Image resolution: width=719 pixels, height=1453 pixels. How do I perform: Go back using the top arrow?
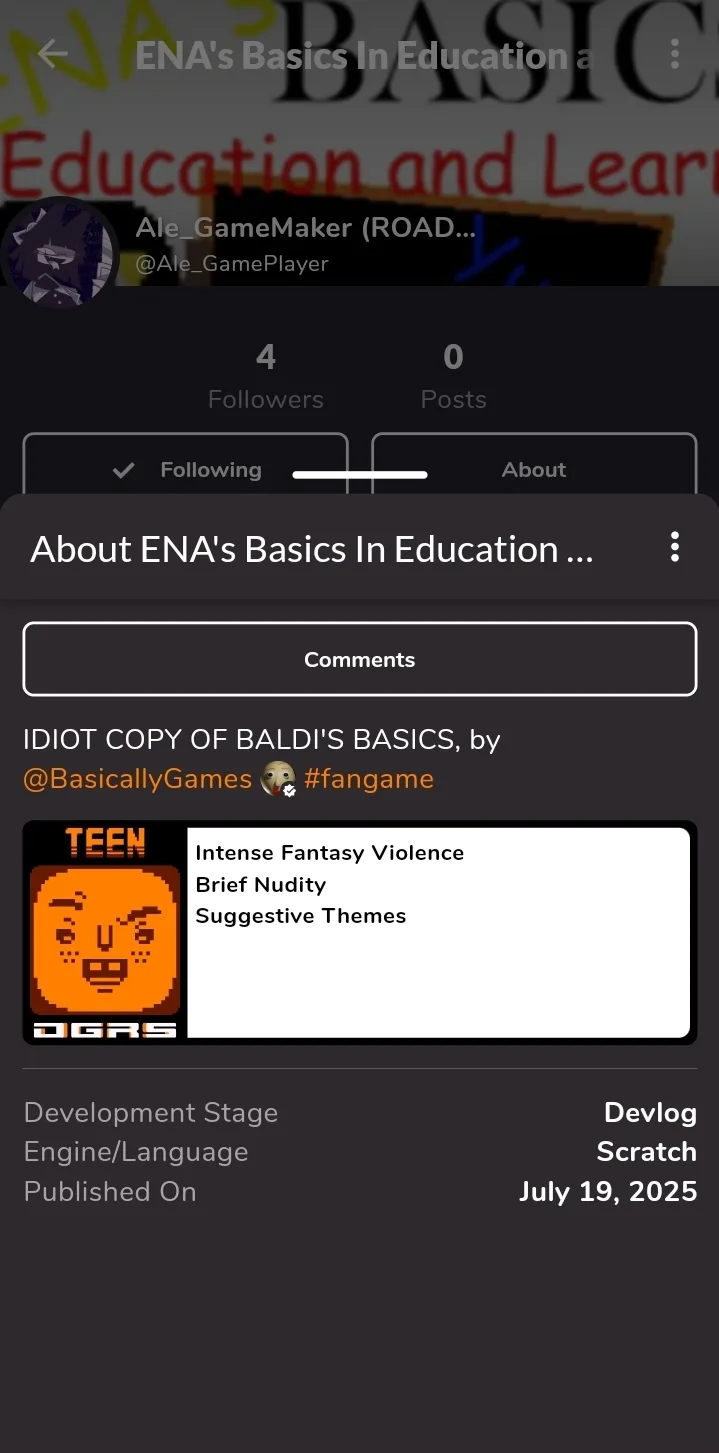click(x=53, y=54)
